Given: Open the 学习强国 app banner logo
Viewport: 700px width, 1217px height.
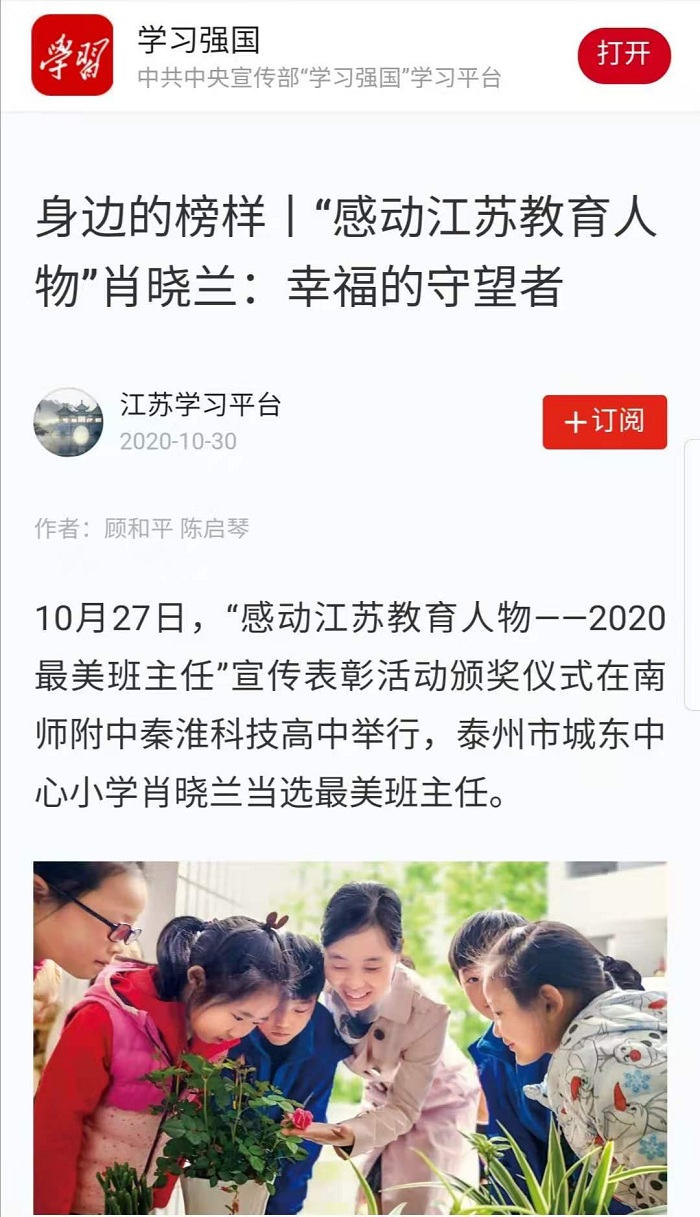Looking at the screenshot, I should tap(72, 55).
